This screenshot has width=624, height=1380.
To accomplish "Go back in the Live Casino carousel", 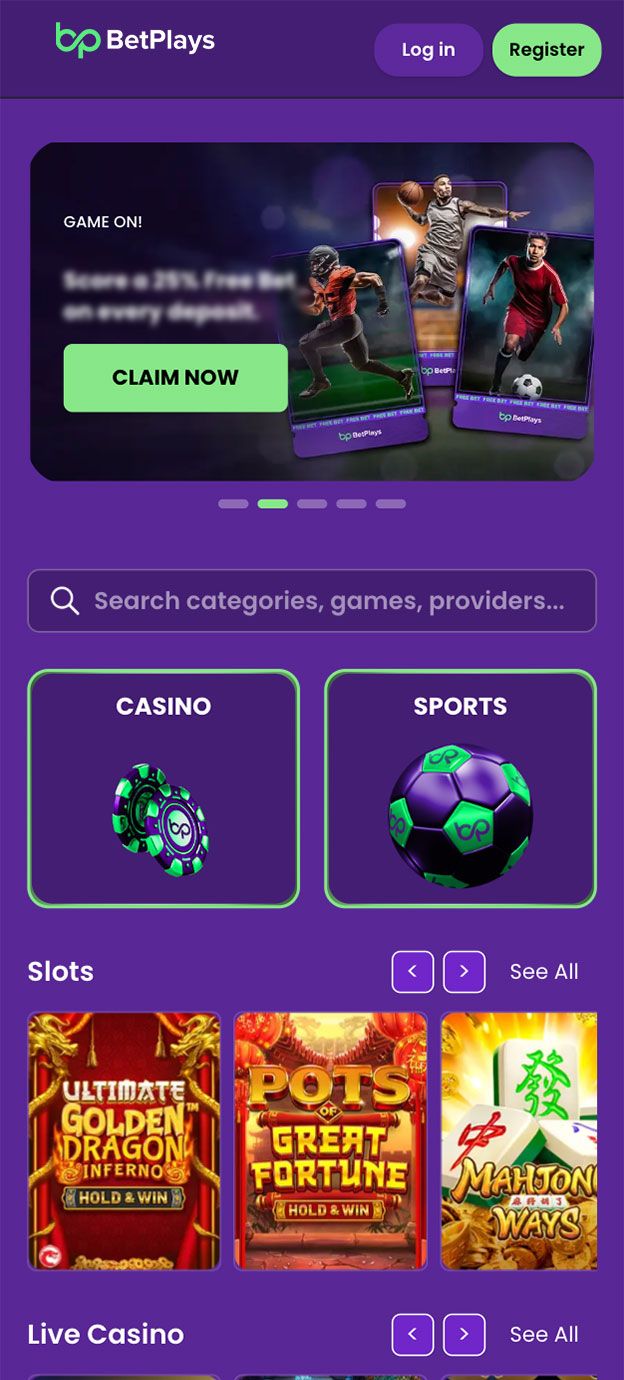I will point(413,1335).
